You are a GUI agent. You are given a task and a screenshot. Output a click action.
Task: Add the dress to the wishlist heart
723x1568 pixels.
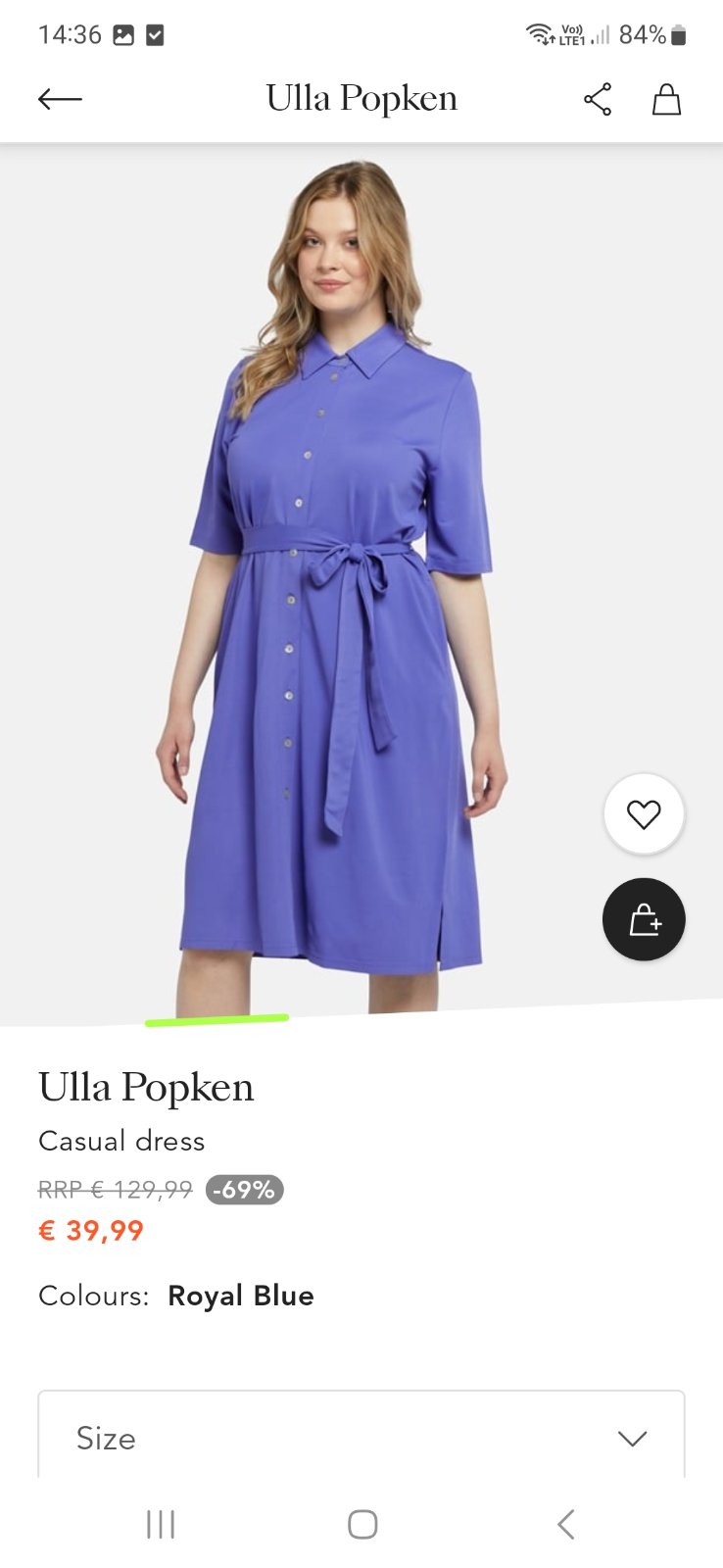coord(644,814)
